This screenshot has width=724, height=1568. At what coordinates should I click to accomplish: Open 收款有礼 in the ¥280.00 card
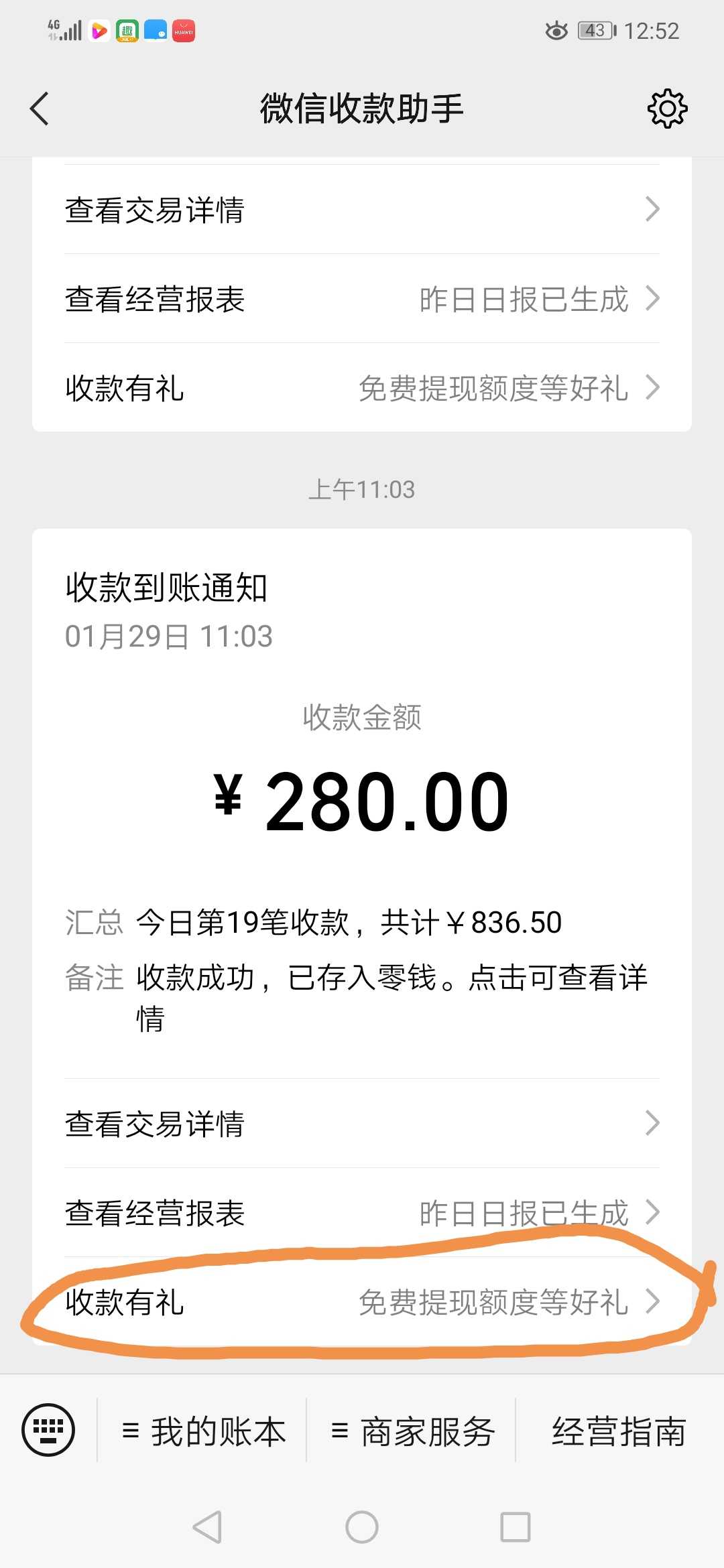pyautogui.click(x=362, y=1301)
